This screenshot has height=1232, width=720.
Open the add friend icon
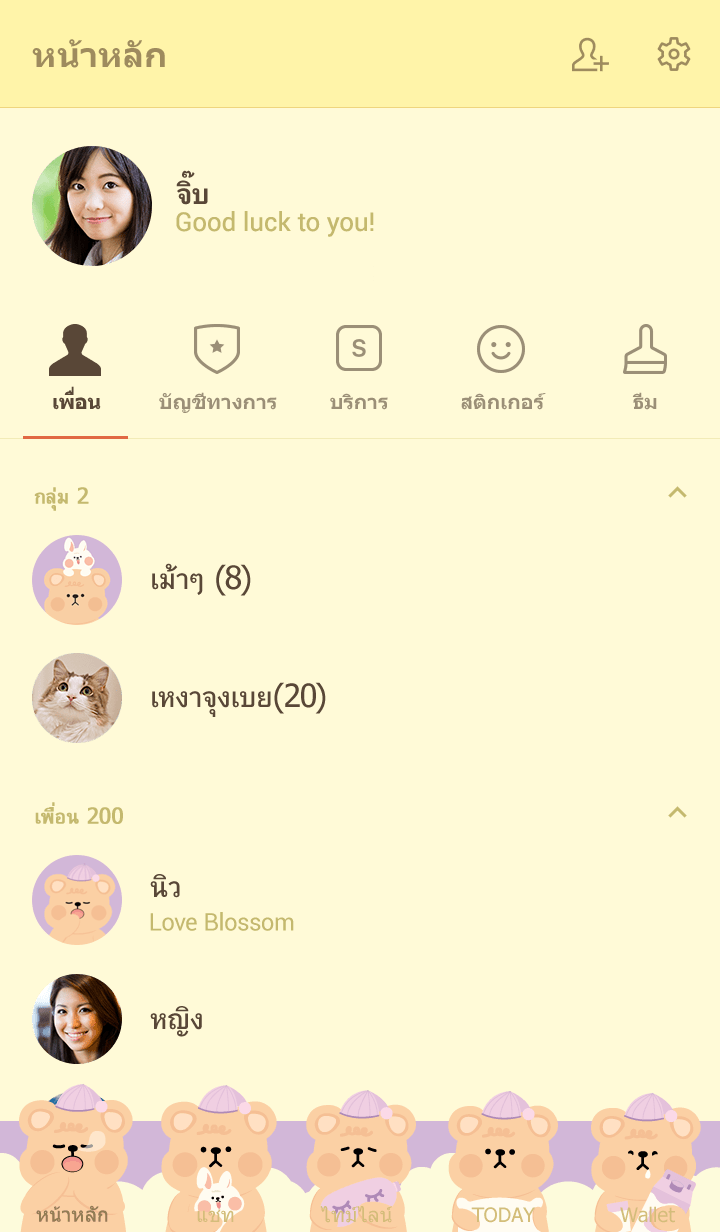point(590,55)
